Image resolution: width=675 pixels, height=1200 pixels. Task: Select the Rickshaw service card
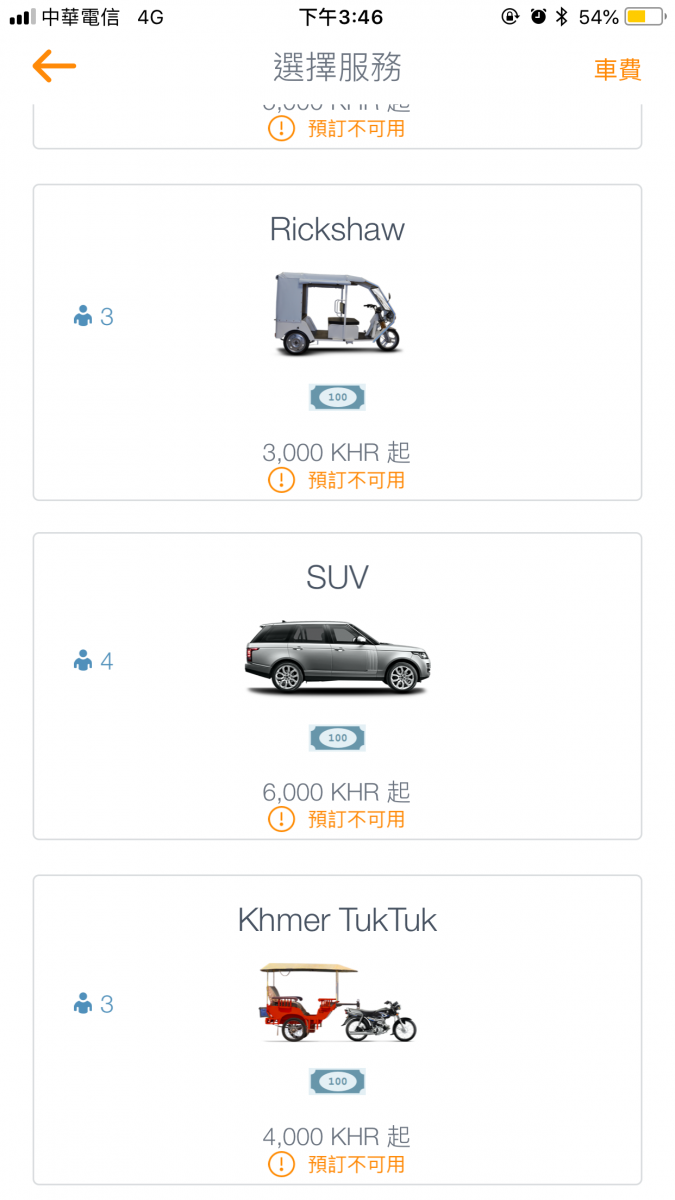[337, 342]
